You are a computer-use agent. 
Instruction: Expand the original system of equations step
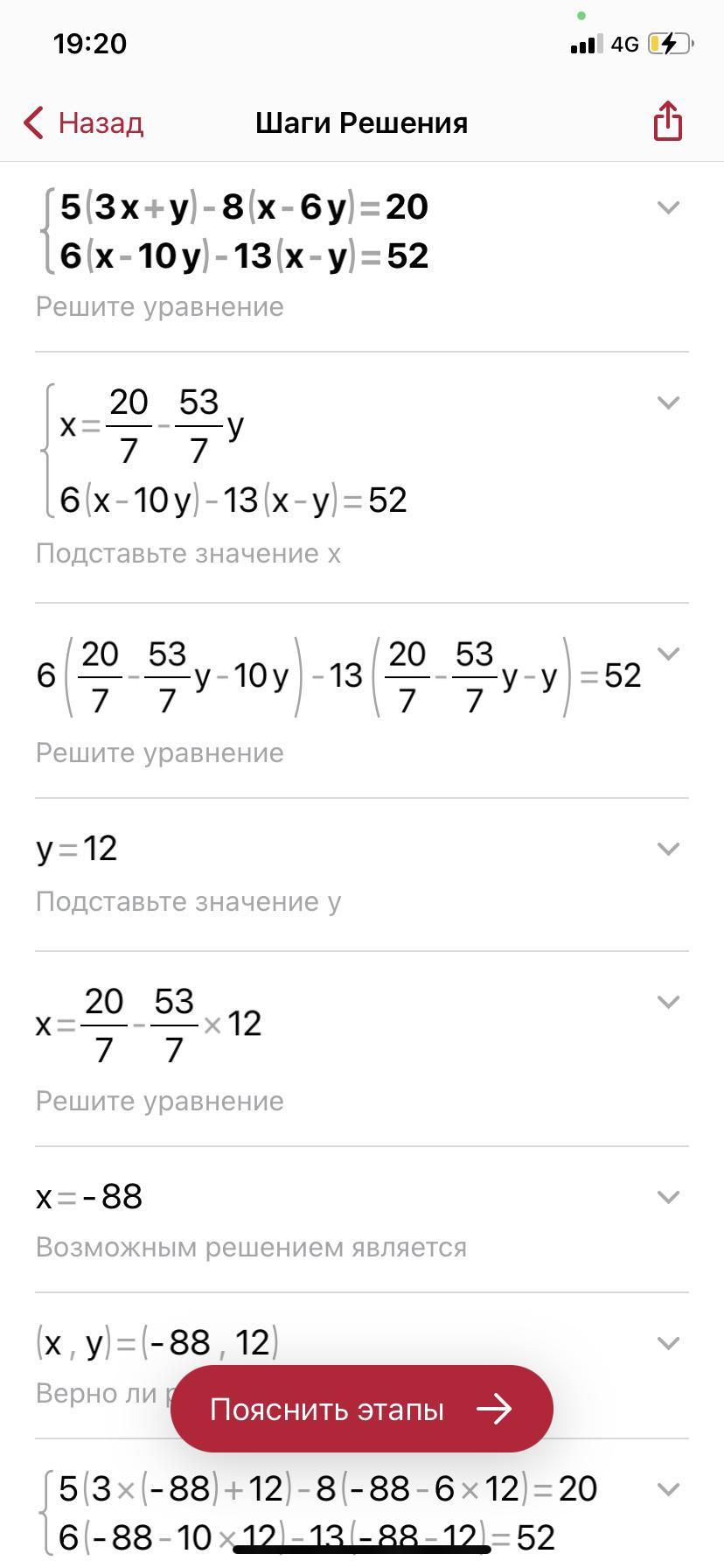668,207
